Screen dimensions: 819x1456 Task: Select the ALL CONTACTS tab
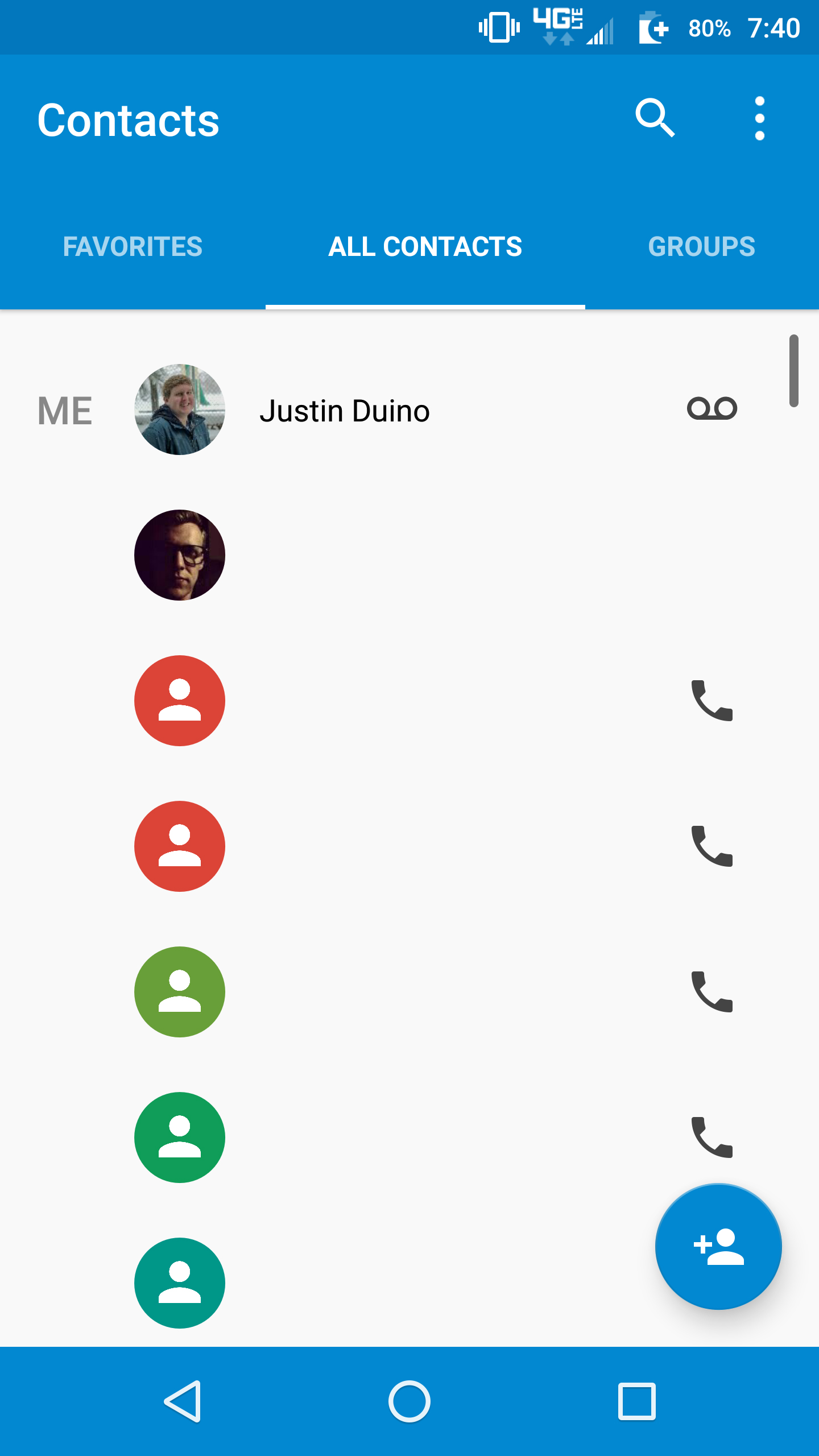pos(425,247)
